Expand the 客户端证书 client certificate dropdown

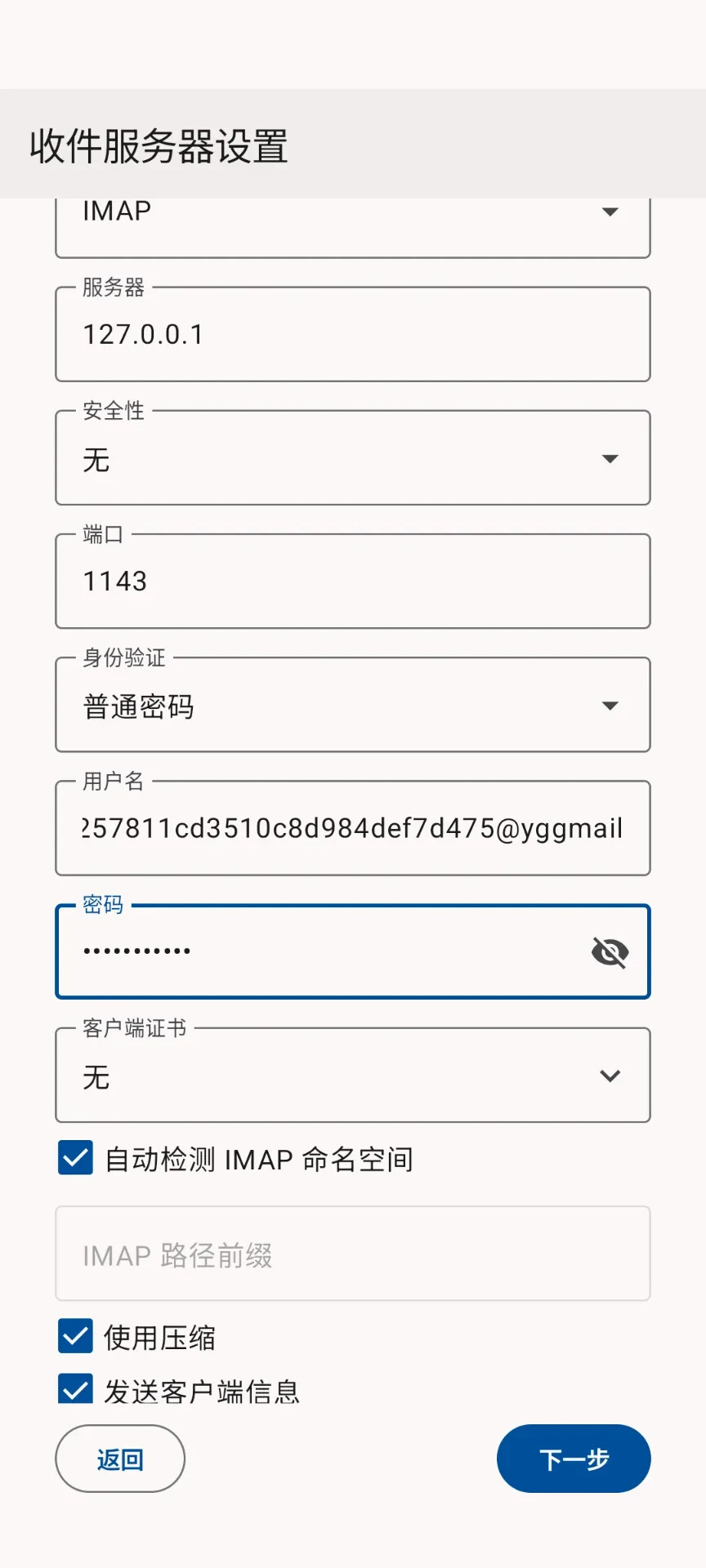tap(351, 1076)
